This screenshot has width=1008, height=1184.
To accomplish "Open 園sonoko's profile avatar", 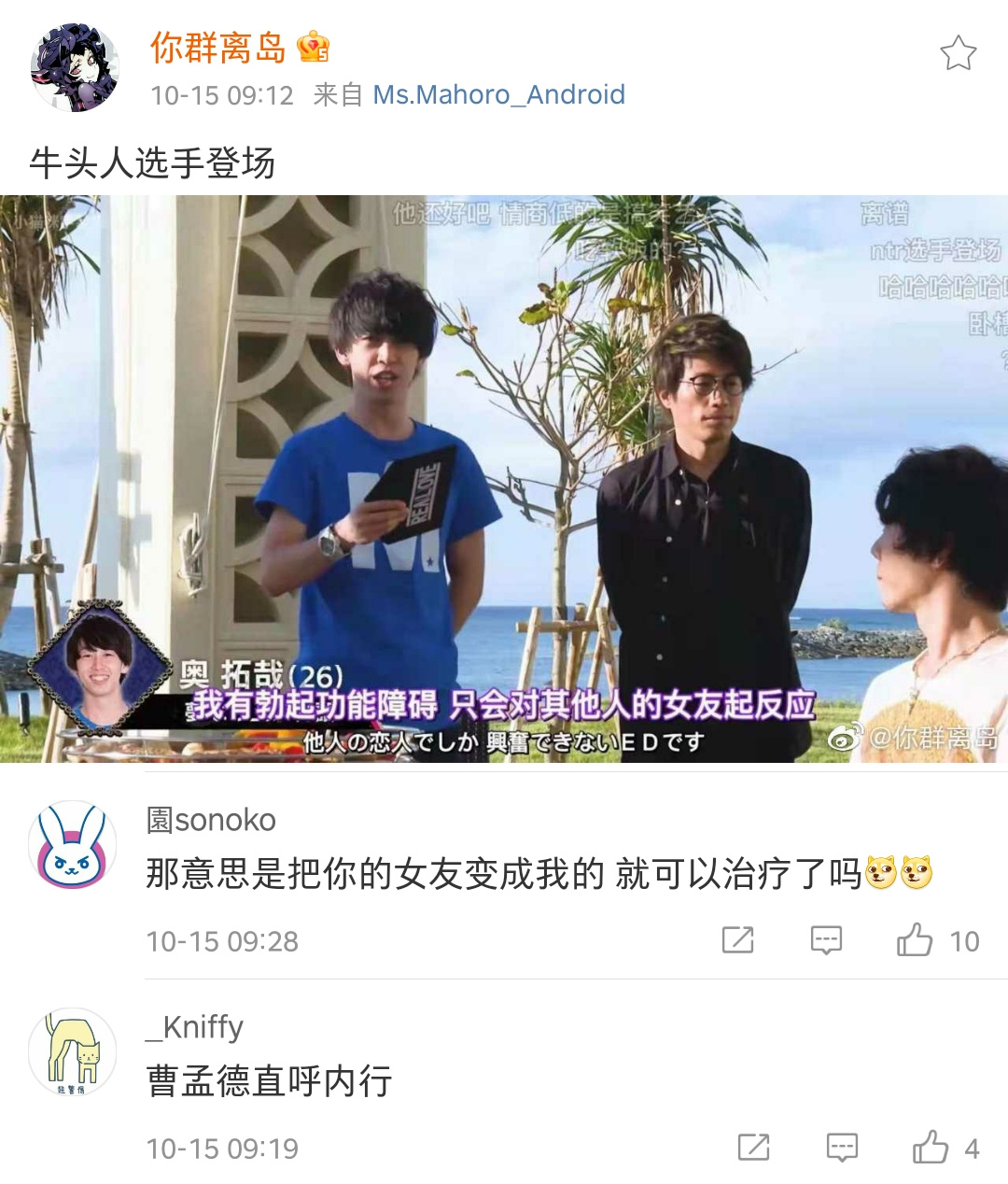I will 73,844.
